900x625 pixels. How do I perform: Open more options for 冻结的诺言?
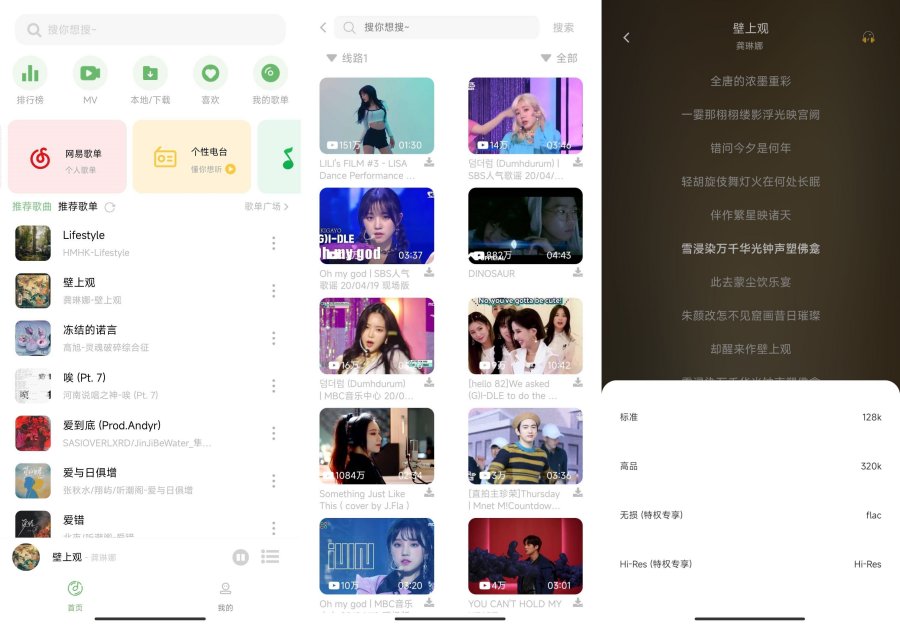coord(273,338)
